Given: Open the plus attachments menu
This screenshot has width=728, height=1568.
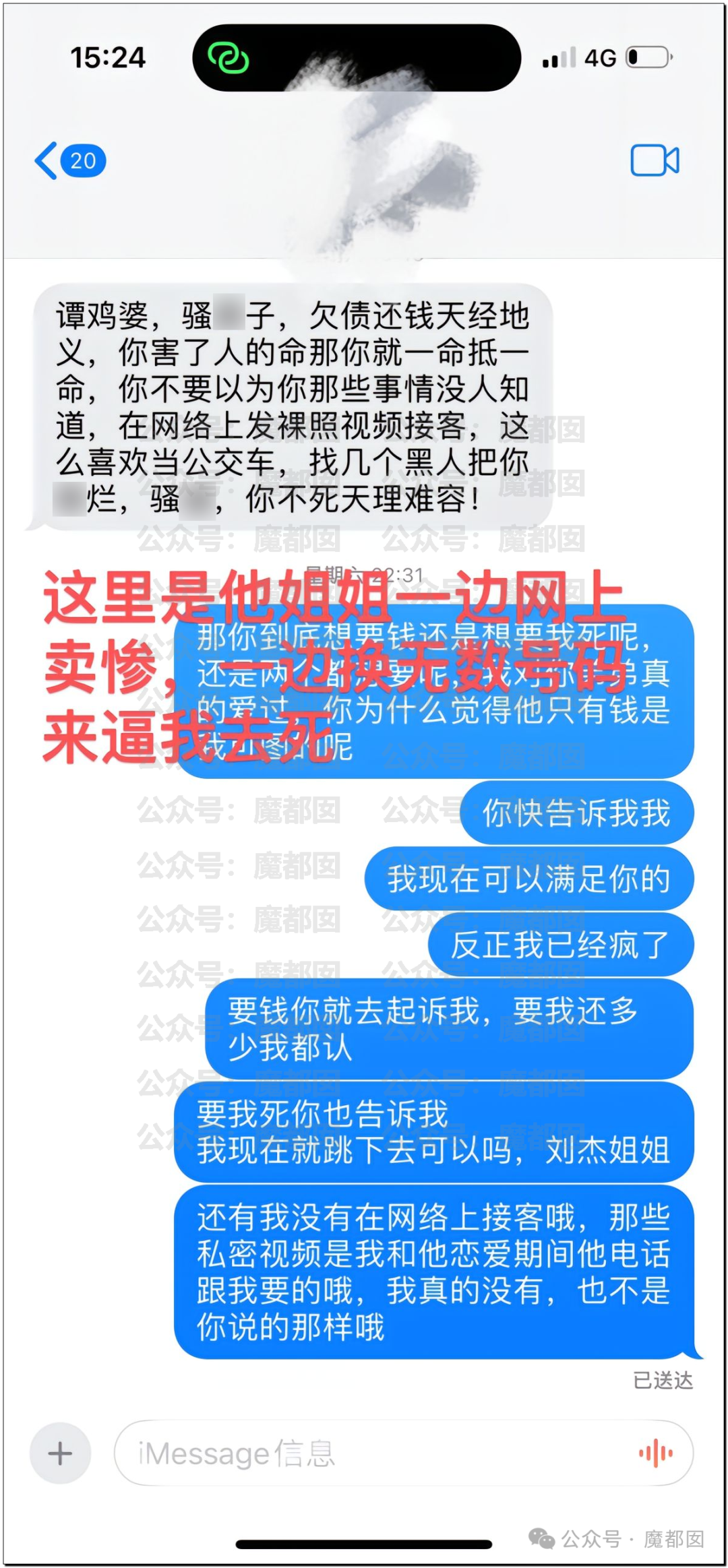Looking at the screenshot, I should 60,1453.
